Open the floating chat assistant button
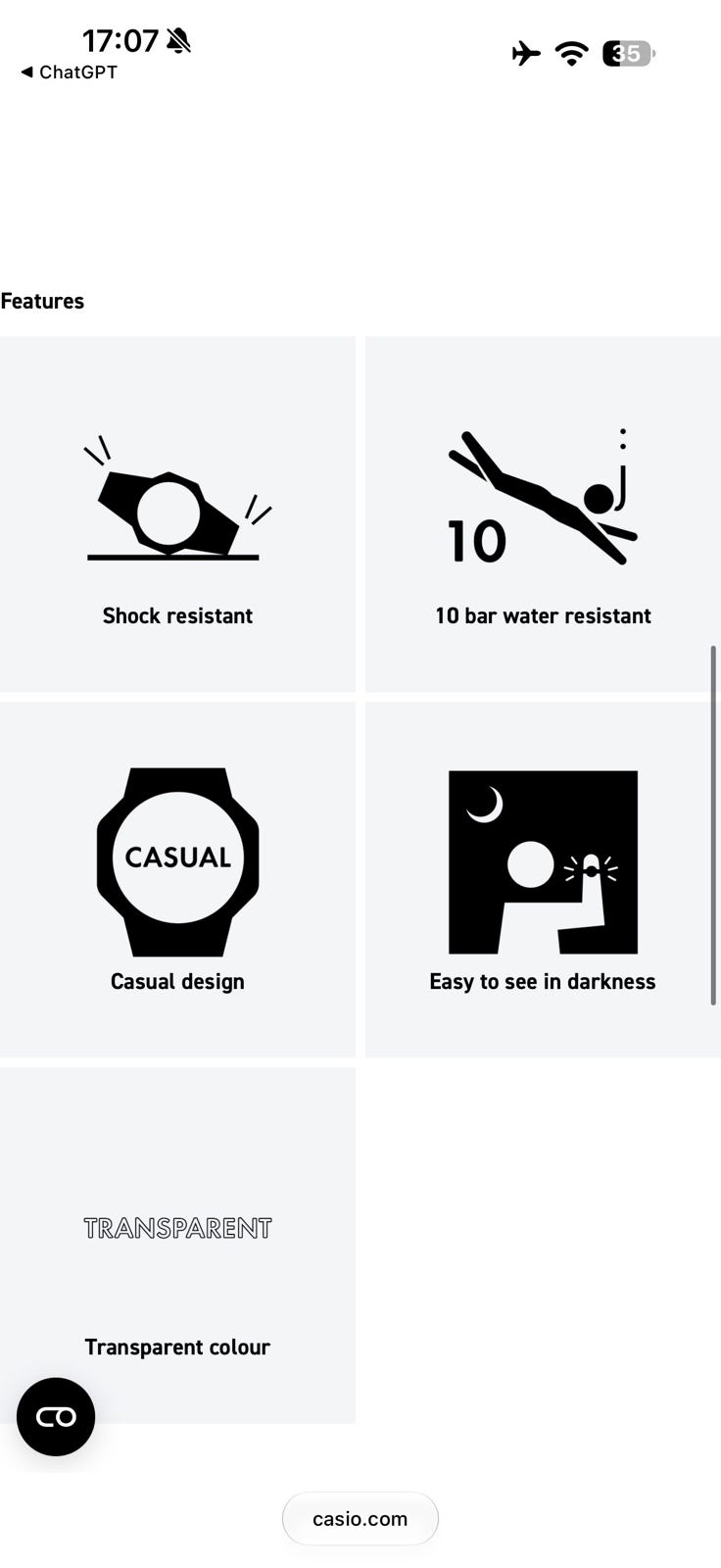The height and width of the screenshot is (1568, 721). 56,1416
